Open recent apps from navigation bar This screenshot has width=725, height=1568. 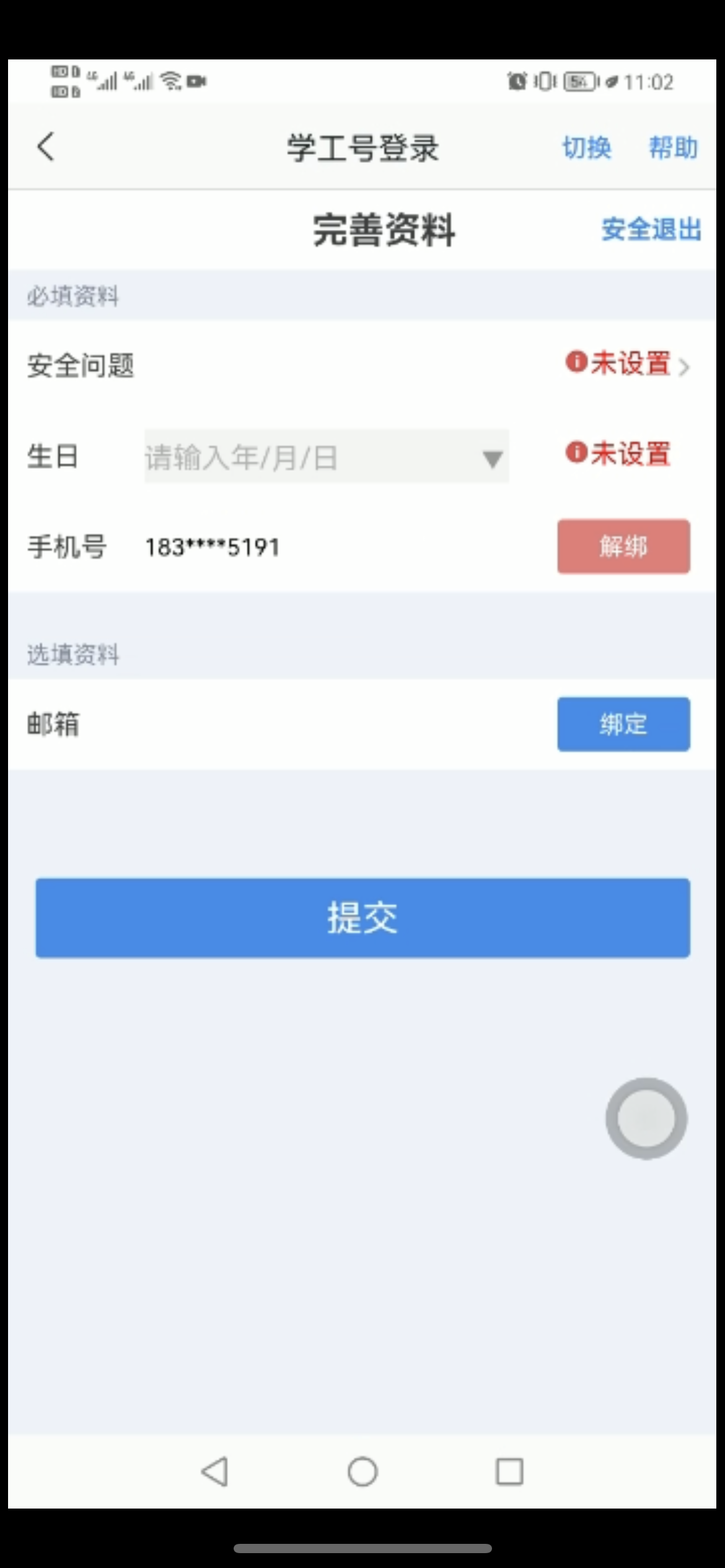pos(509,1471)
